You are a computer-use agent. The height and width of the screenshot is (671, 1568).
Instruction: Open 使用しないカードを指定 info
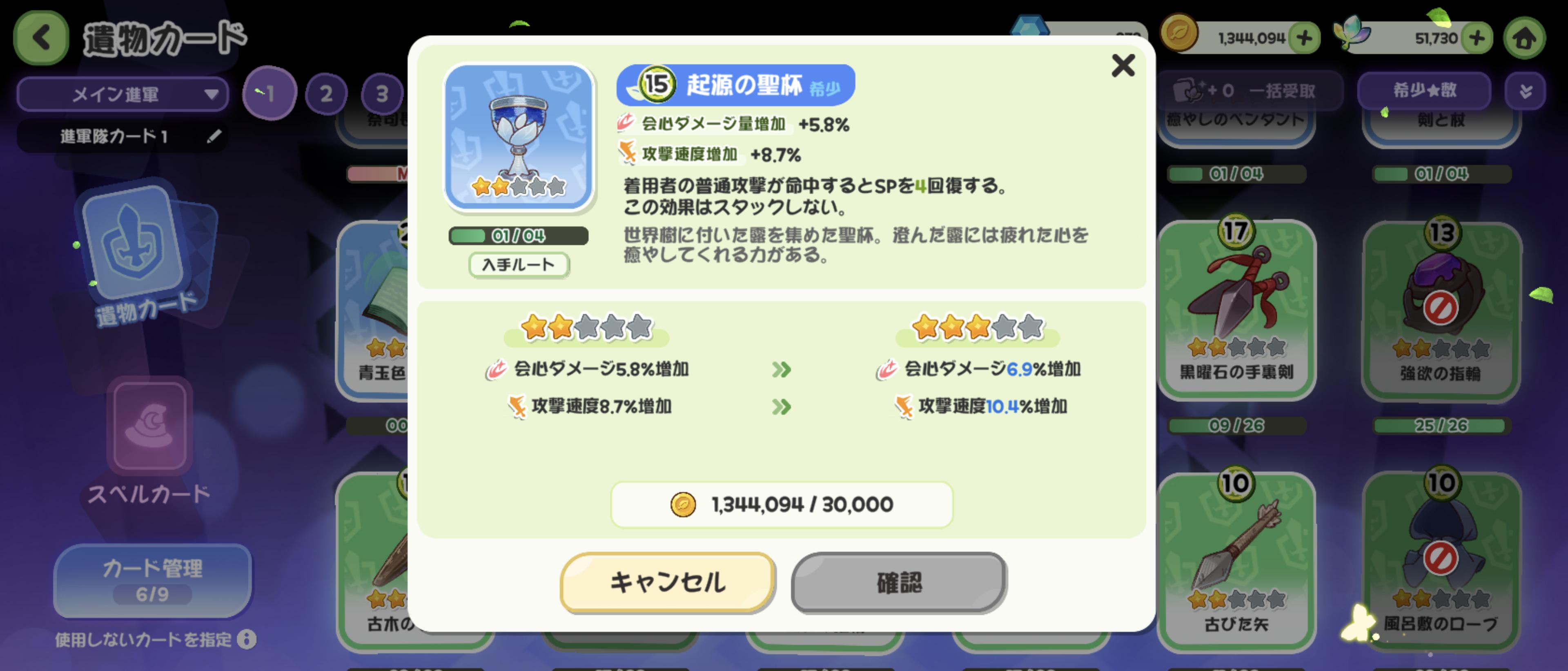click(x=247, y=639)
